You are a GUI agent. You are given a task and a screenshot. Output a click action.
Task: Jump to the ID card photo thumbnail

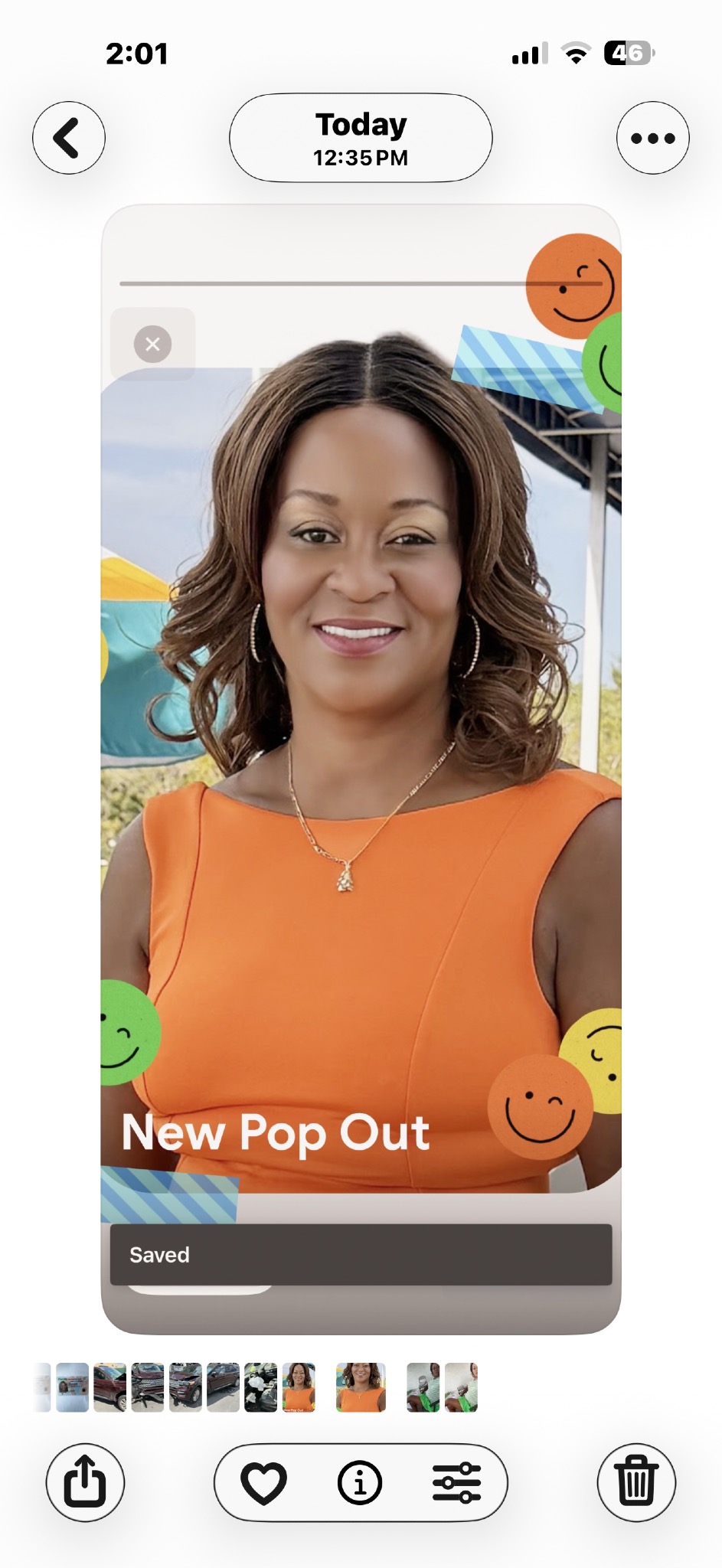point(73,1387)
